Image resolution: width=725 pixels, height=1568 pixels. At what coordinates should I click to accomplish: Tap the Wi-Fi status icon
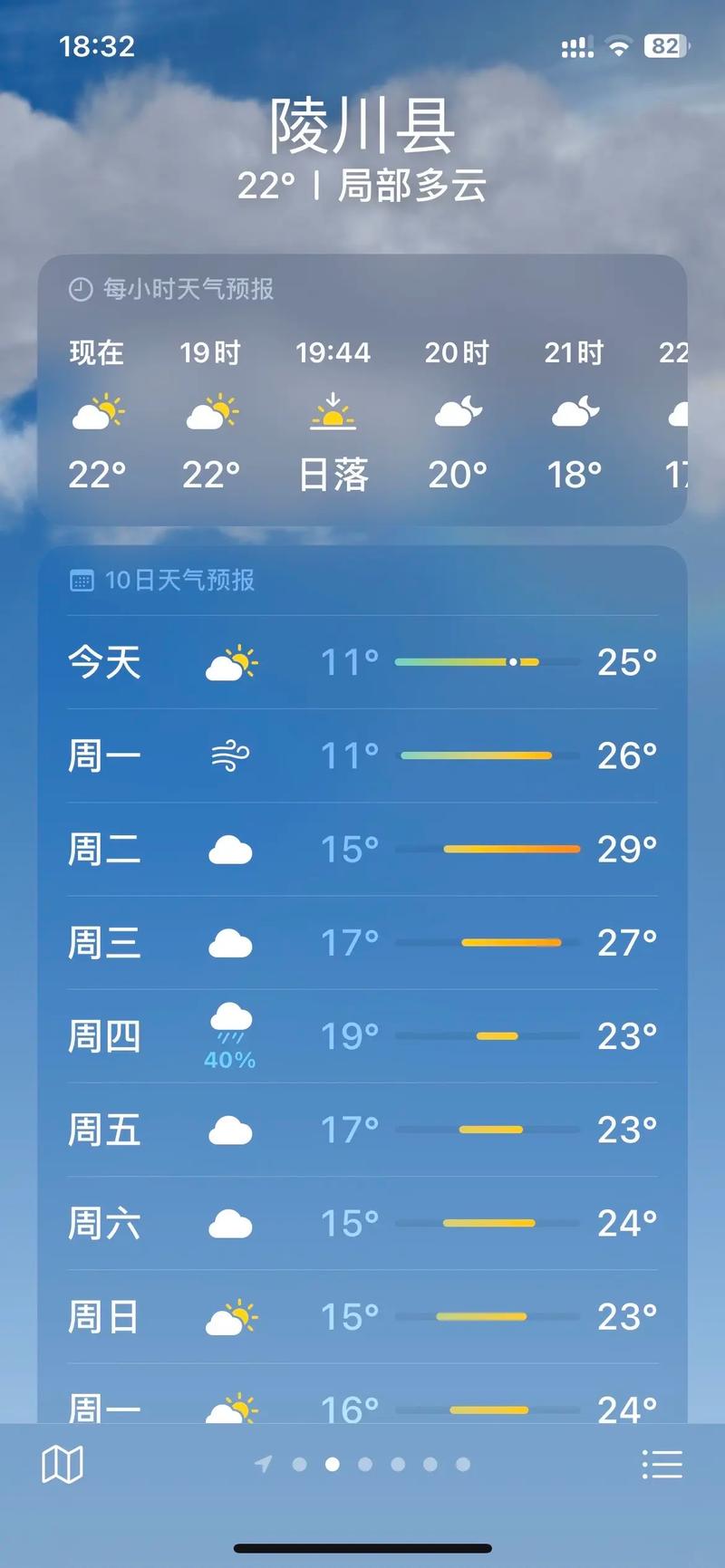coord(620,47)
